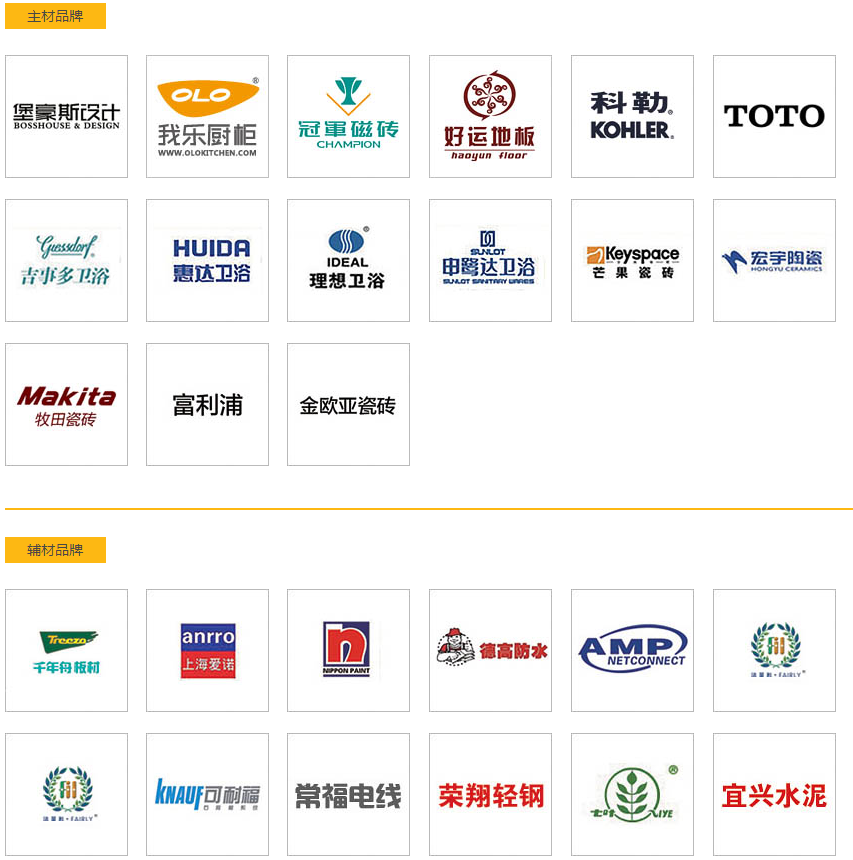Image resolution: width=853 pixels, height=860 pixels.
Task: Open the 牧田瓷砖 Makita brand card
Action: click(66, 405)
